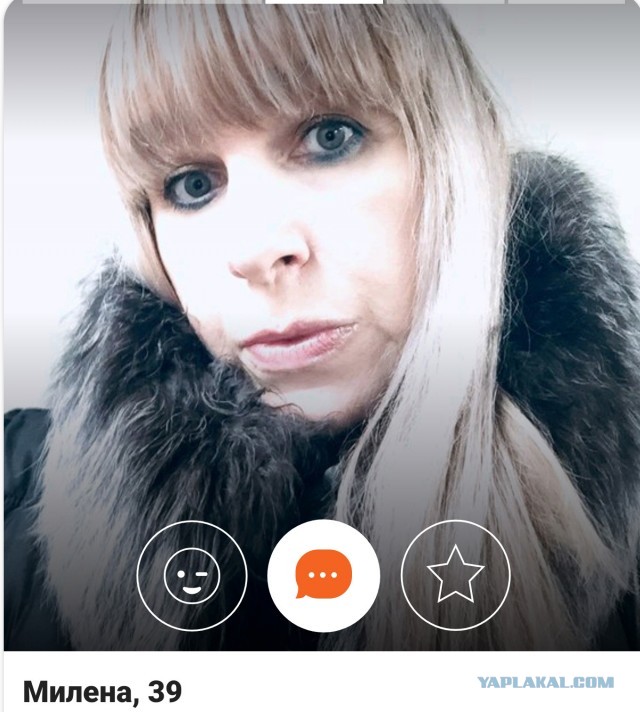The height and width of the screenshot is (712, 640).
Task: Send a wink to Милена
Action: point(191,575)
